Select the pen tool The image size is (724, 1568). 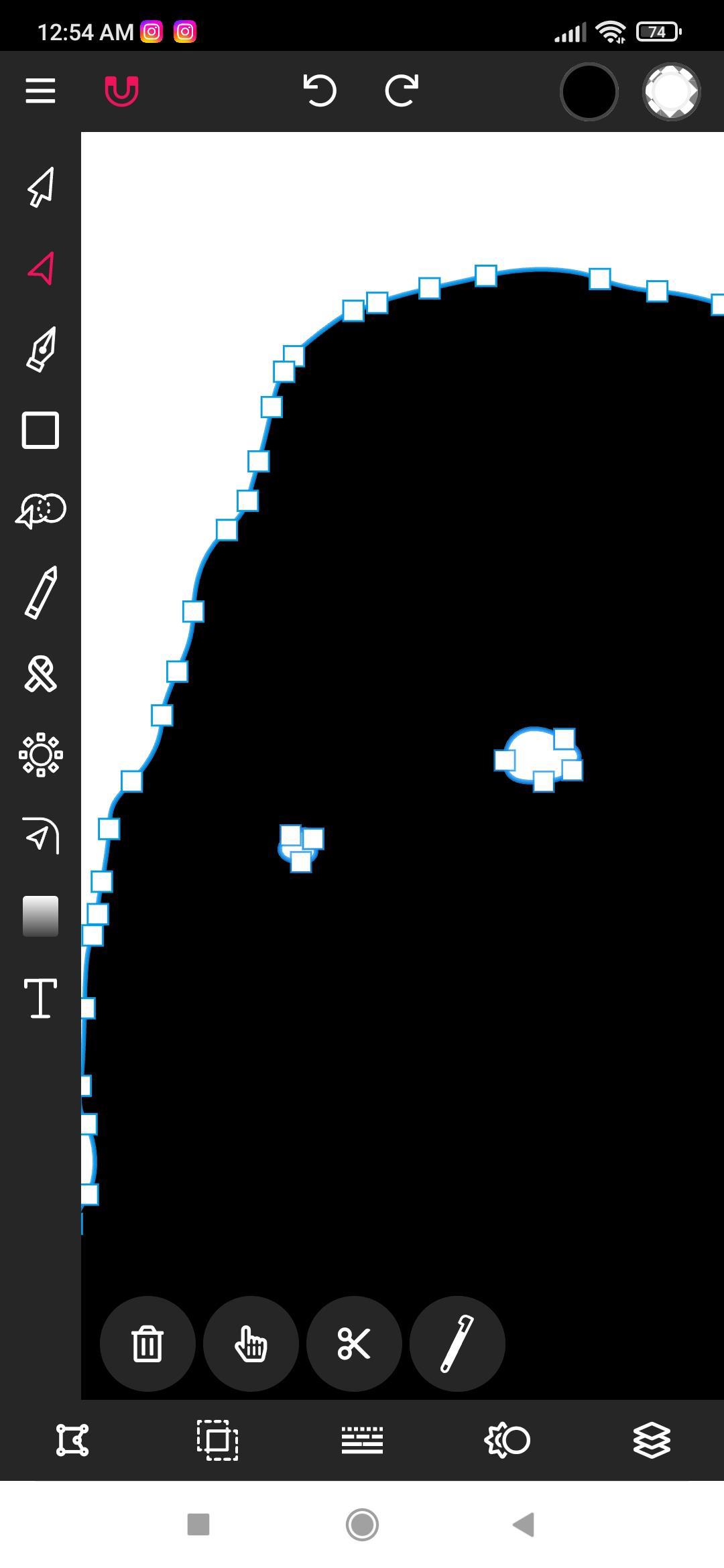pos(40,348)
